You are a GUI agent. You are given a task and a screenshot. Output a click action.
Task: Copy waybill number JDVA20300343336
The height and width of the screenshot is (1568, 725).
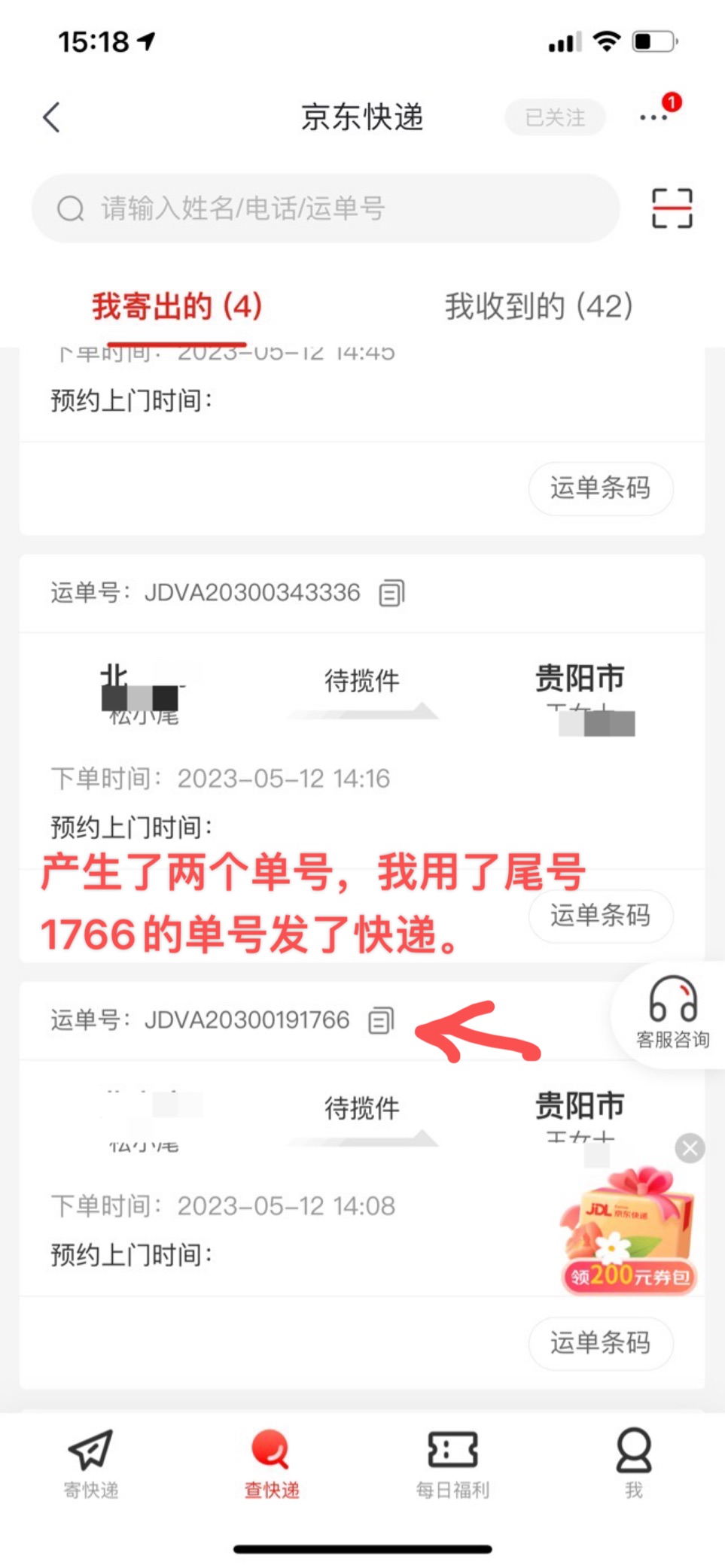391,593
